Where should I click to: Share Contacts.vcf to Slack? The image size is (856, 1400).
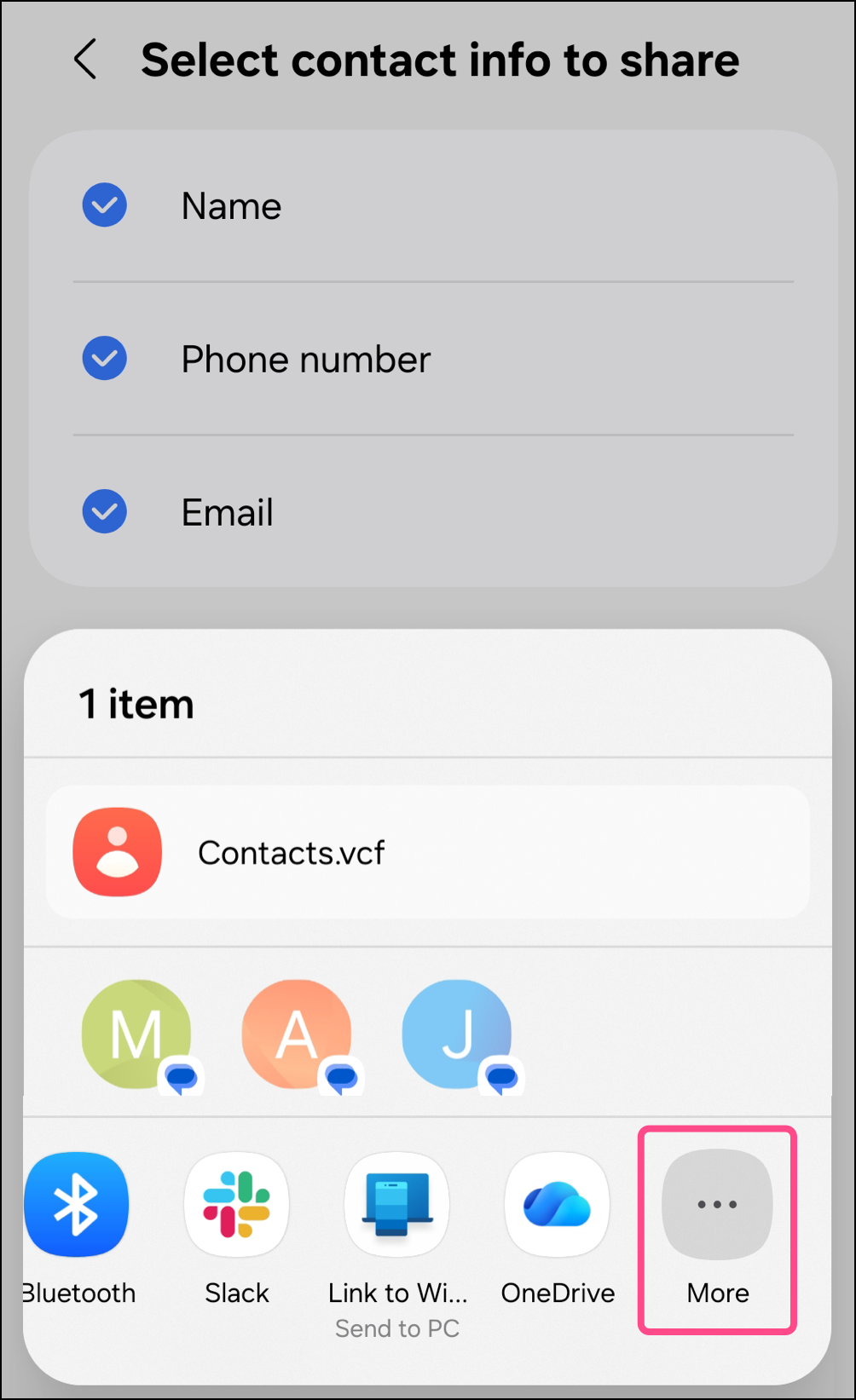237,1205
